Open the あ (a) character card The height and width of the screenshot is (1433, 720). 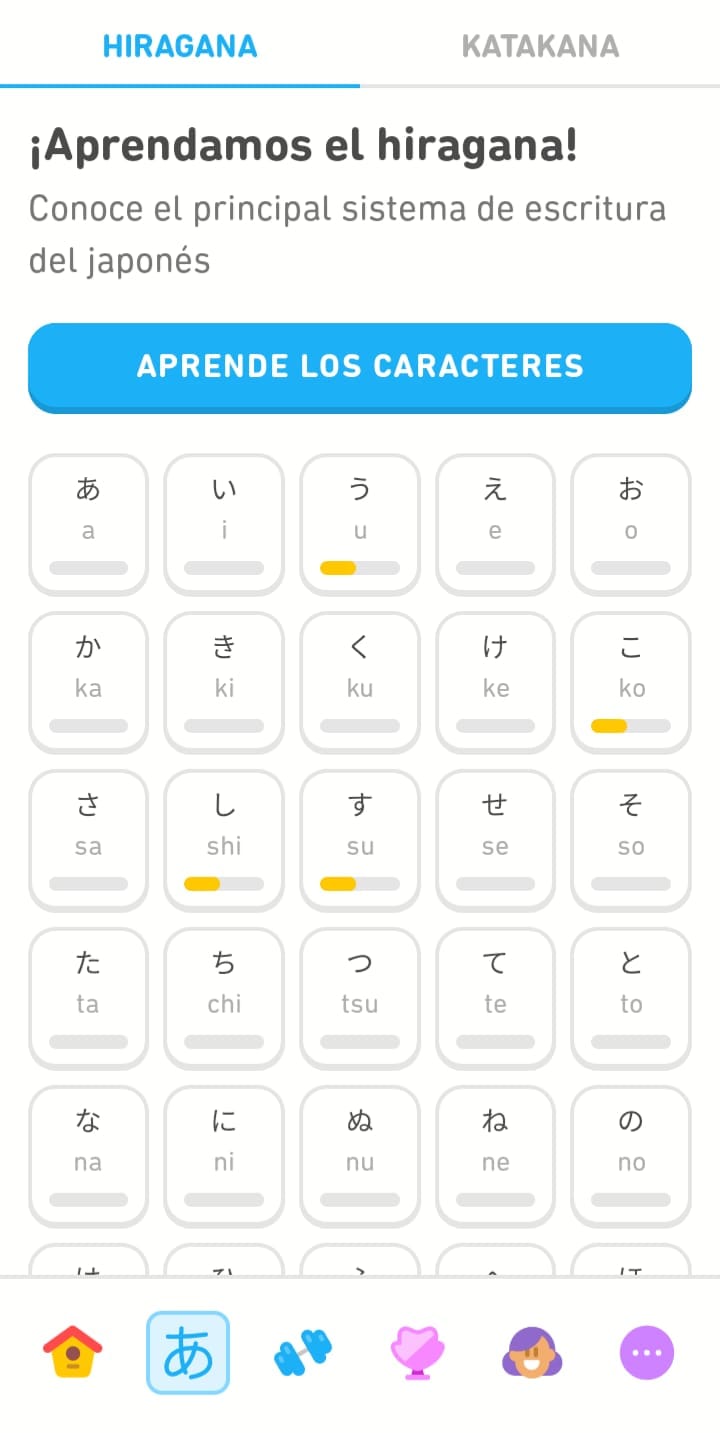tap(89, 524)
